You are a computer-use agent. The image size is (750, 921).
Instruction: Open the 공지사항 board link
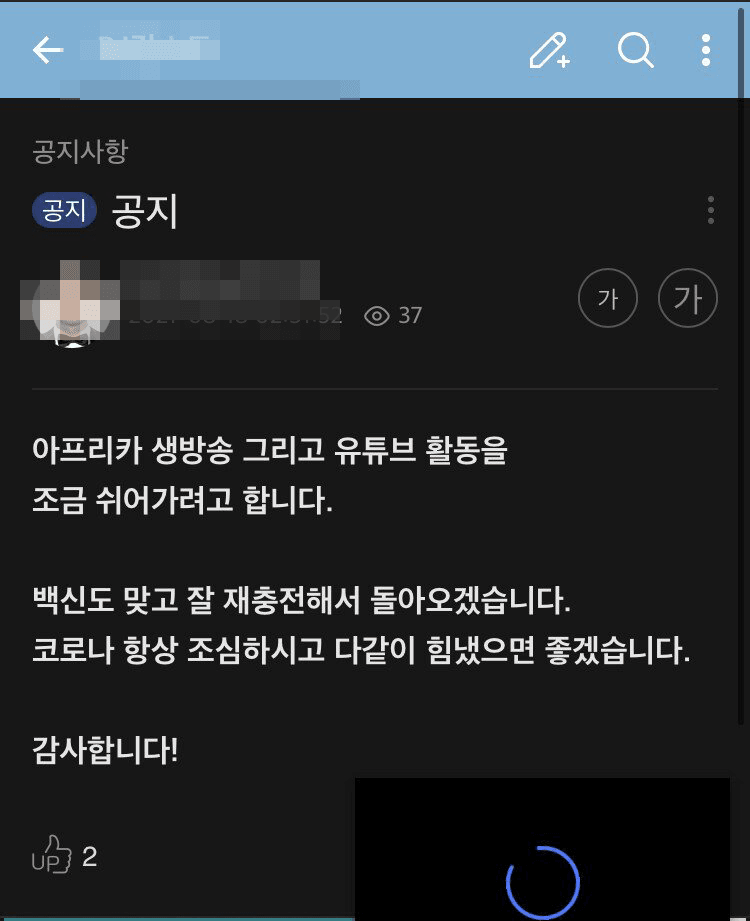click(80, 152)
